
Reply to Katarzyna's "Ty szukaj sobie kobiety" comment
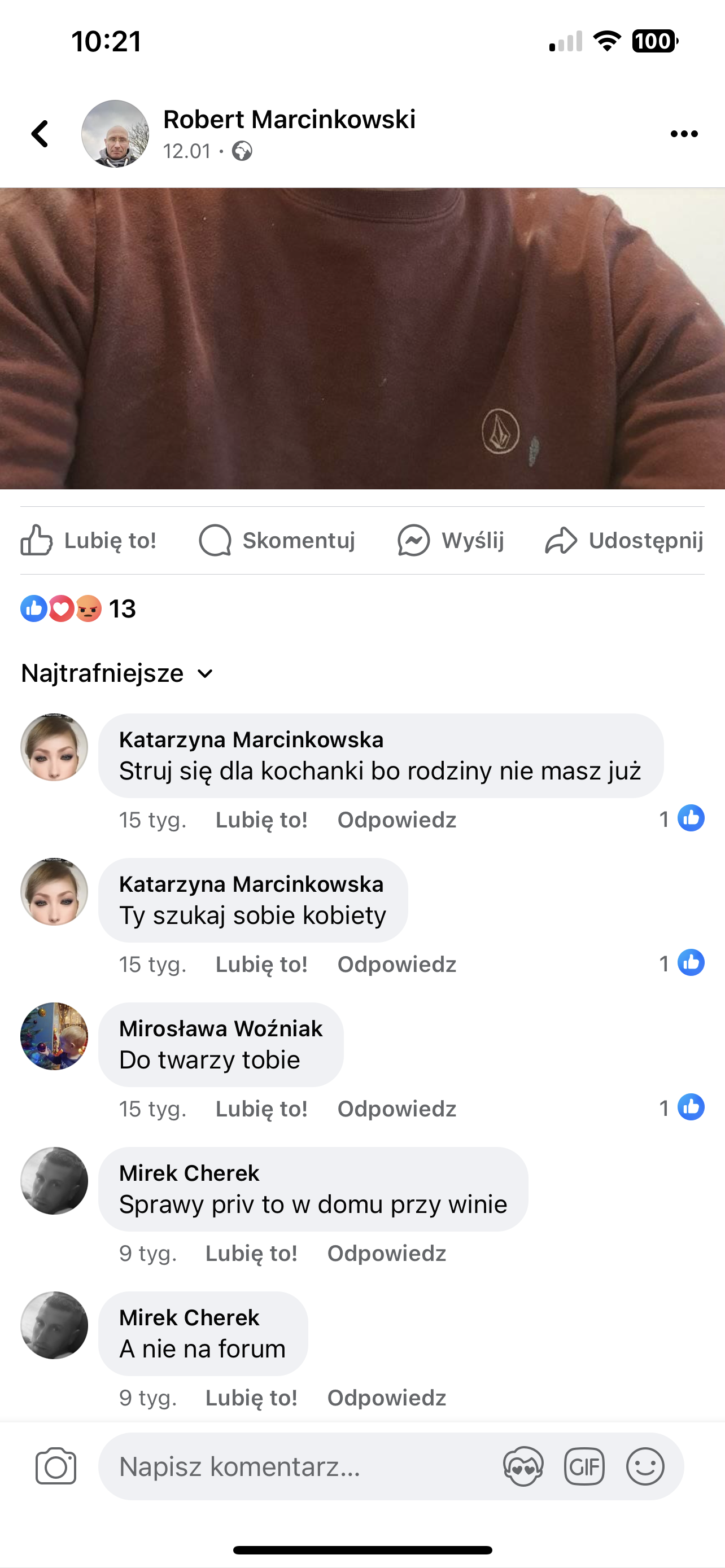[x=396, y=964]
